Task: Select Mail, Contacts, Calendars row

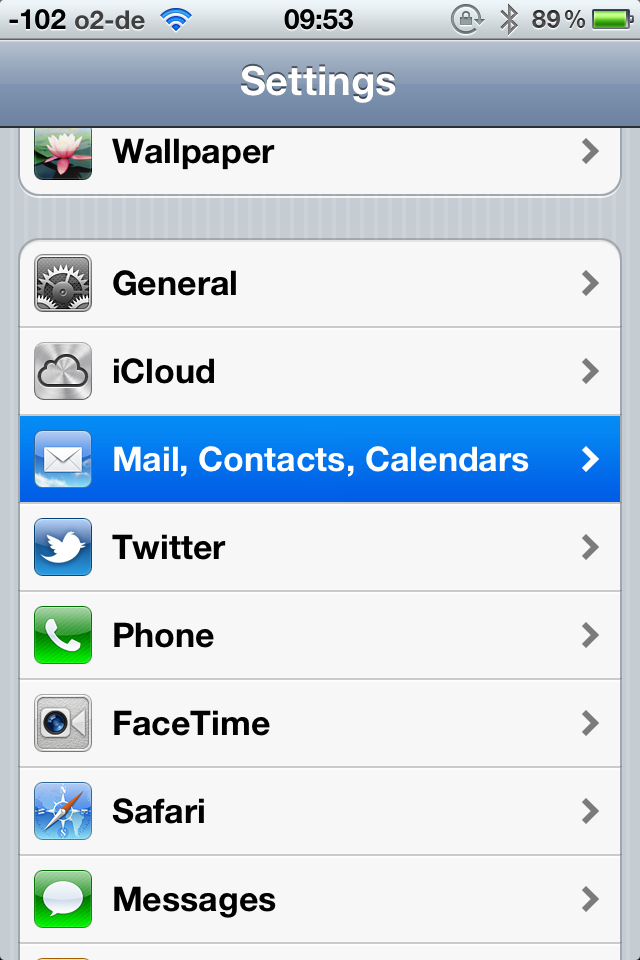Action: point(320,460)
